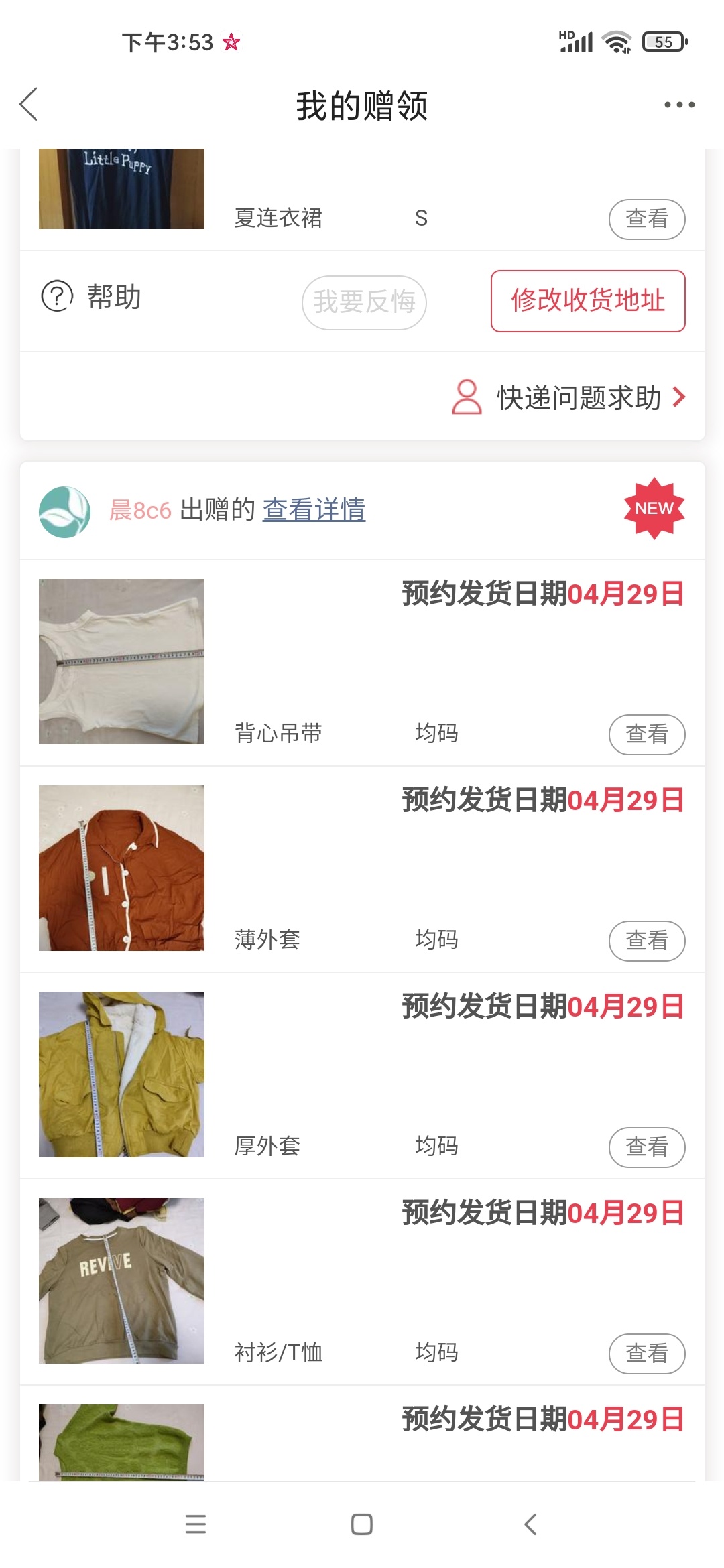This screenshot has height=1568, width=724.
Task: Tap 修改收货地址 to change address
Action: 588,301
